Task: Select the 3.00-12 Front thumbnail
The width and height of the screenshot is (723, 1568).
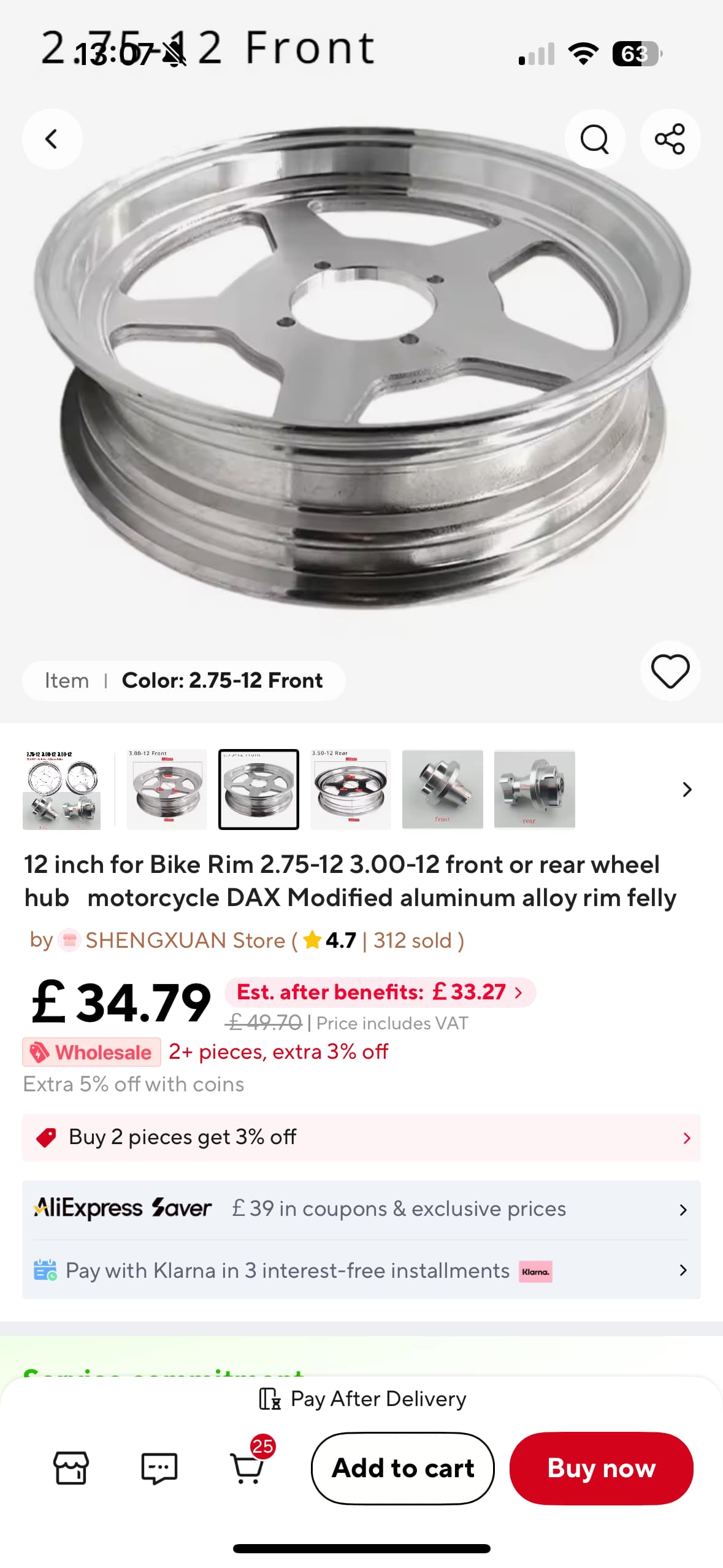Action: [x=167, y=790]
